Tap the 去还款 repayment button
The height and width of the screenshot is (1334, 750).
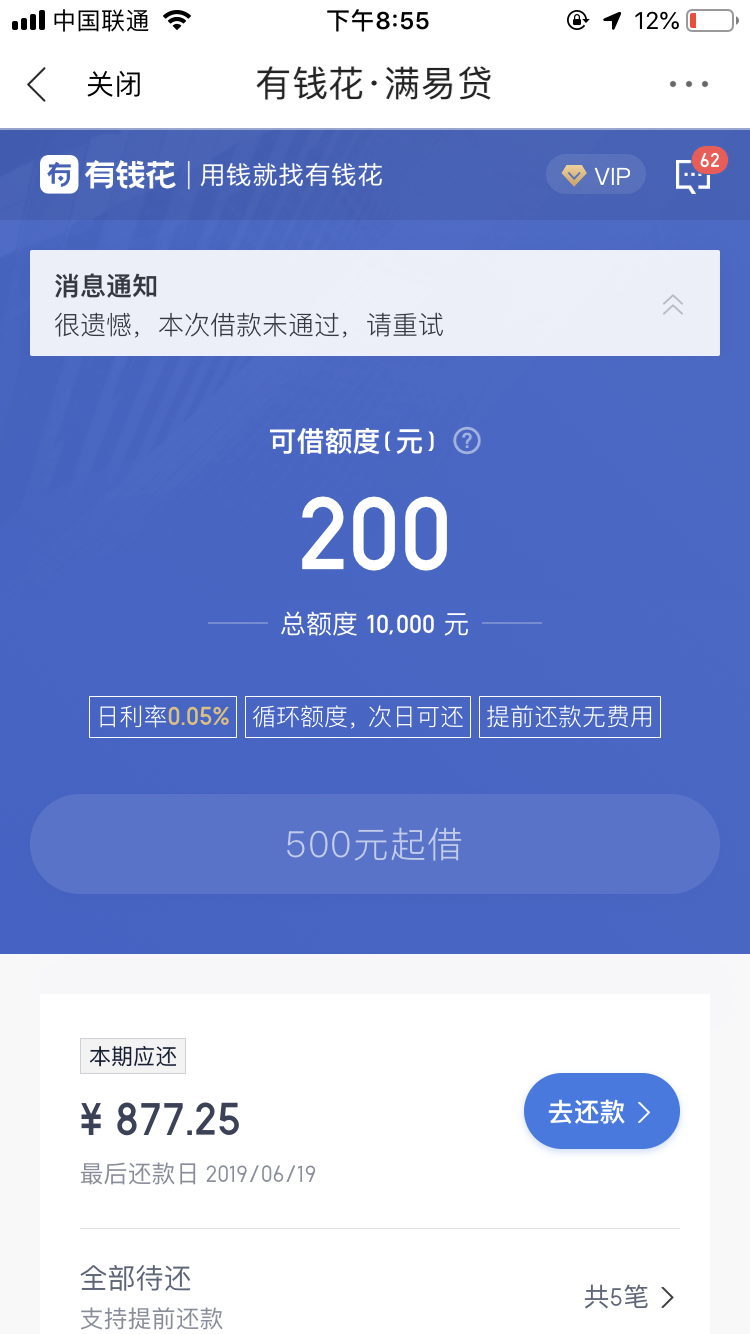[602, 1110]
